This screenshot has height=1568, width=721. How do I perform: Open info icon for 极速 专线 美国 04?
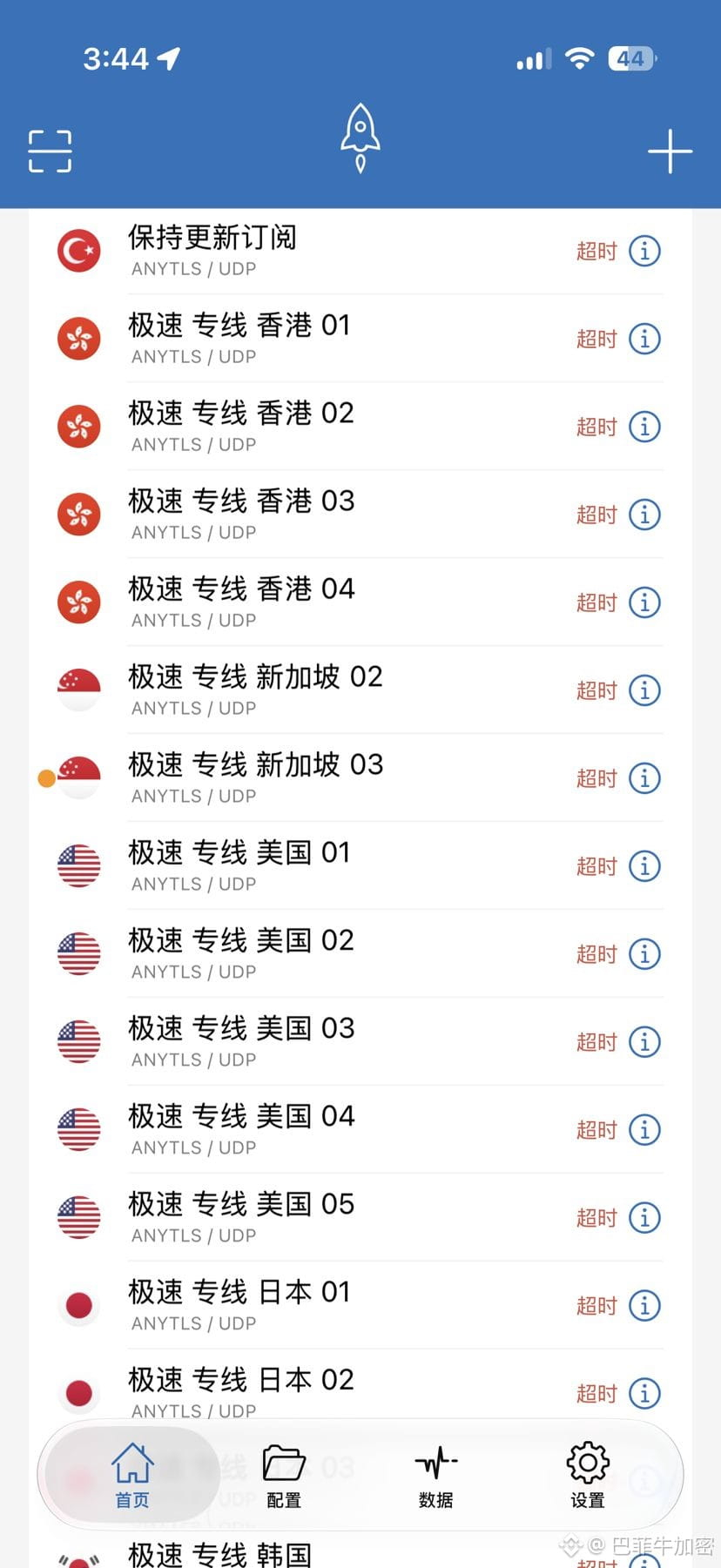point(644,1130)
